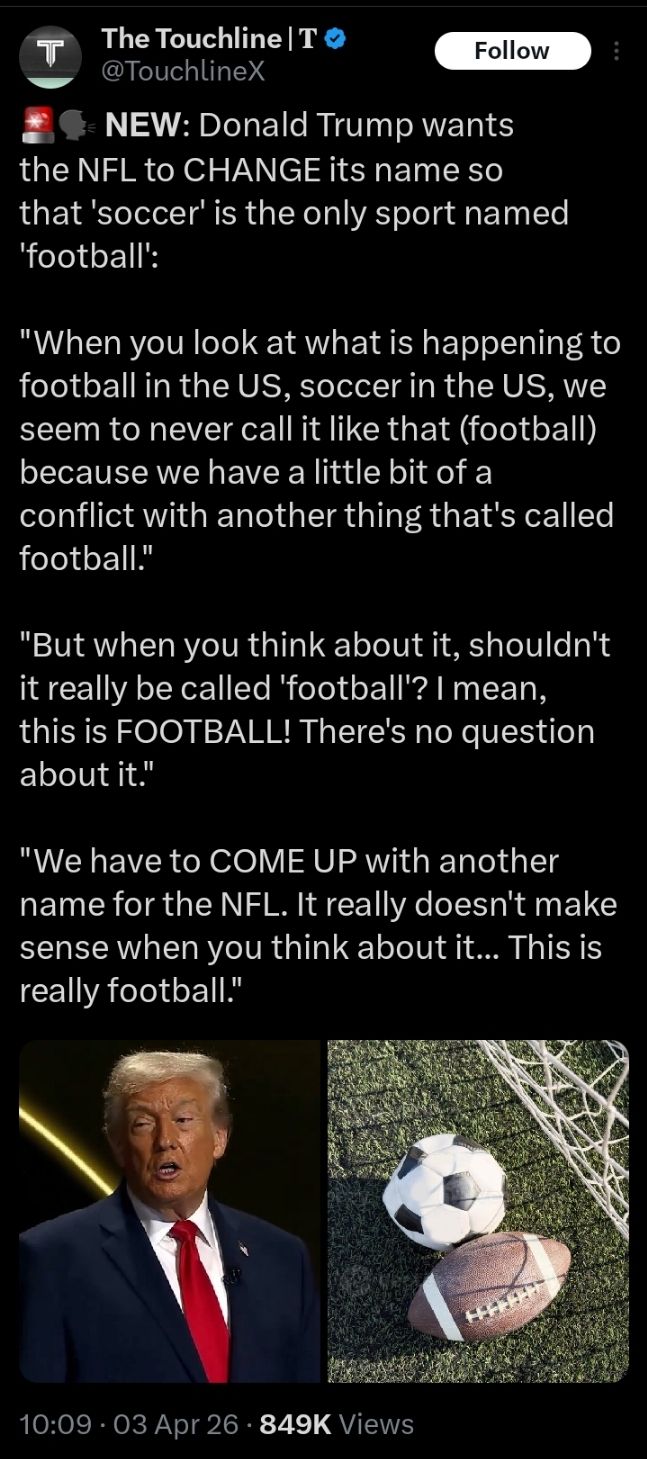Open the Trump photo in the post
Image resolution: width=647 pixels, height=1459 pixels.
[170, 1211]
